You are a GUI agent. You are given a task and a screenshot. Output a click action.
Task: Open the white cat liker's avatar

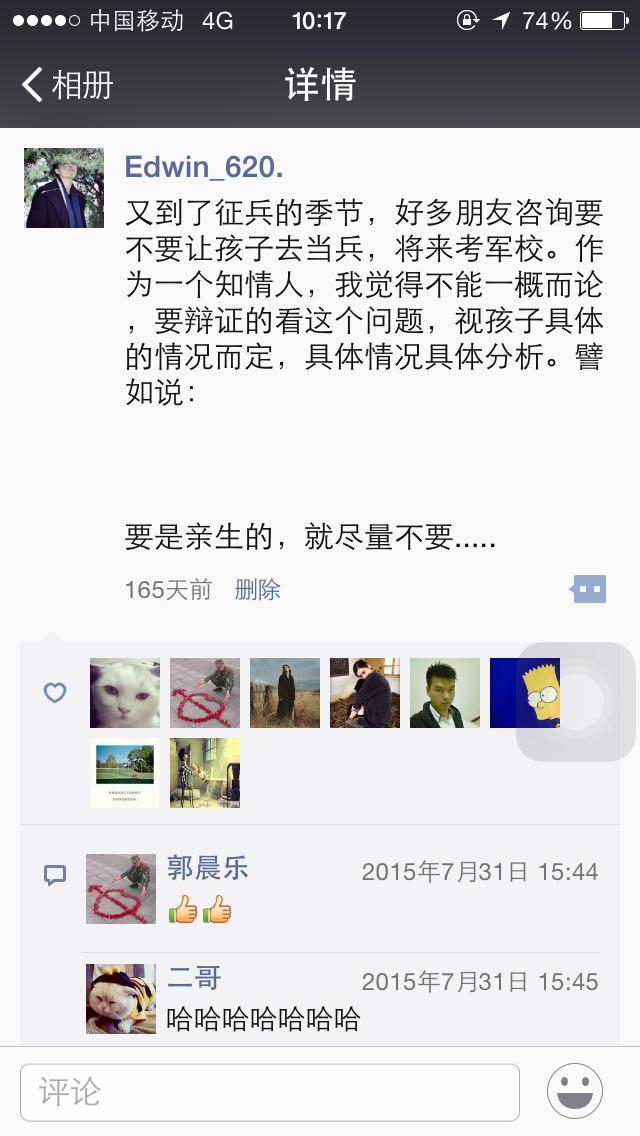click(x=125, y=693)
